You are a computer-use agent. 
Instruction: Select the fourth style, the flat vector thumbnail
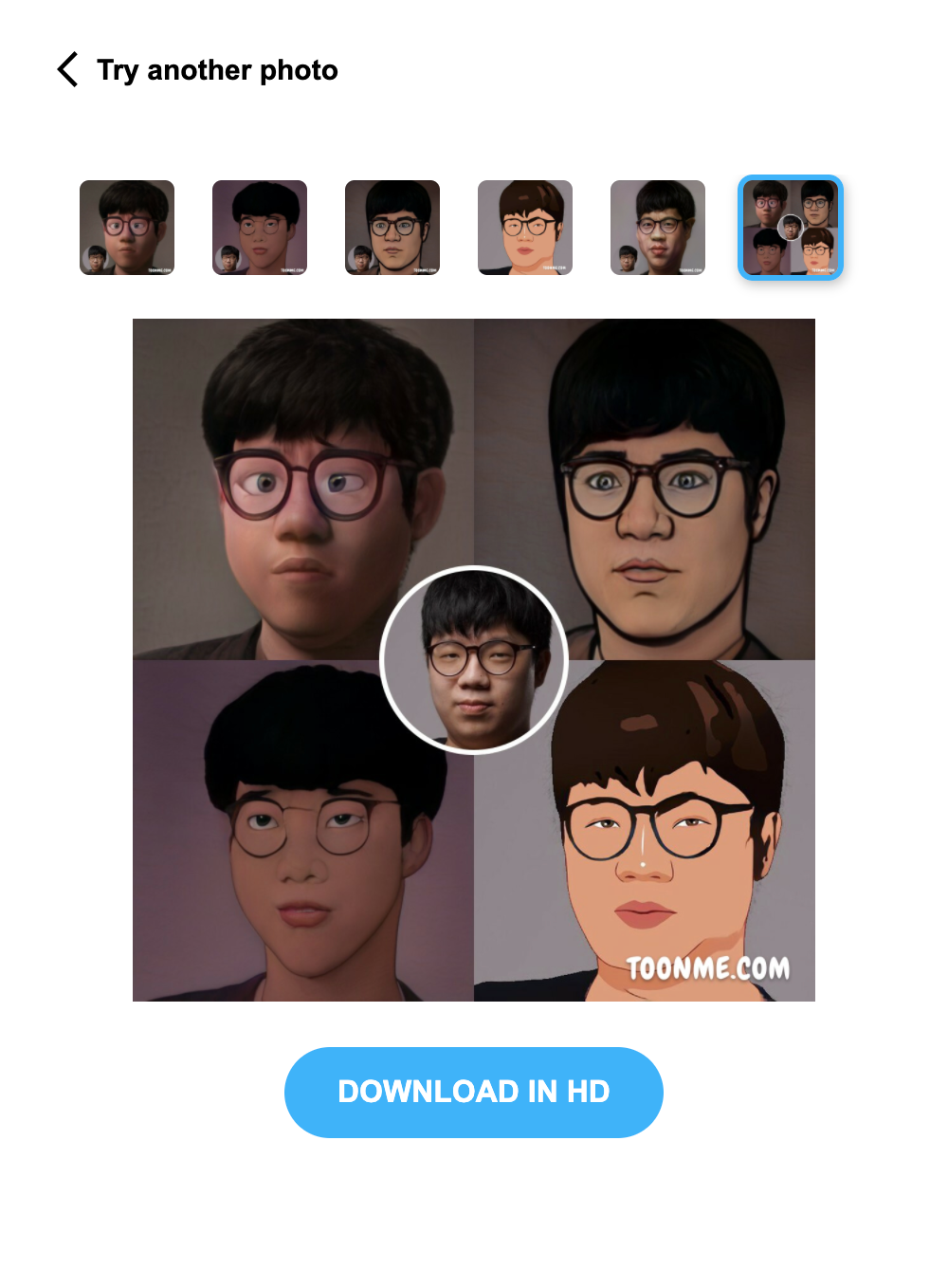525,228
